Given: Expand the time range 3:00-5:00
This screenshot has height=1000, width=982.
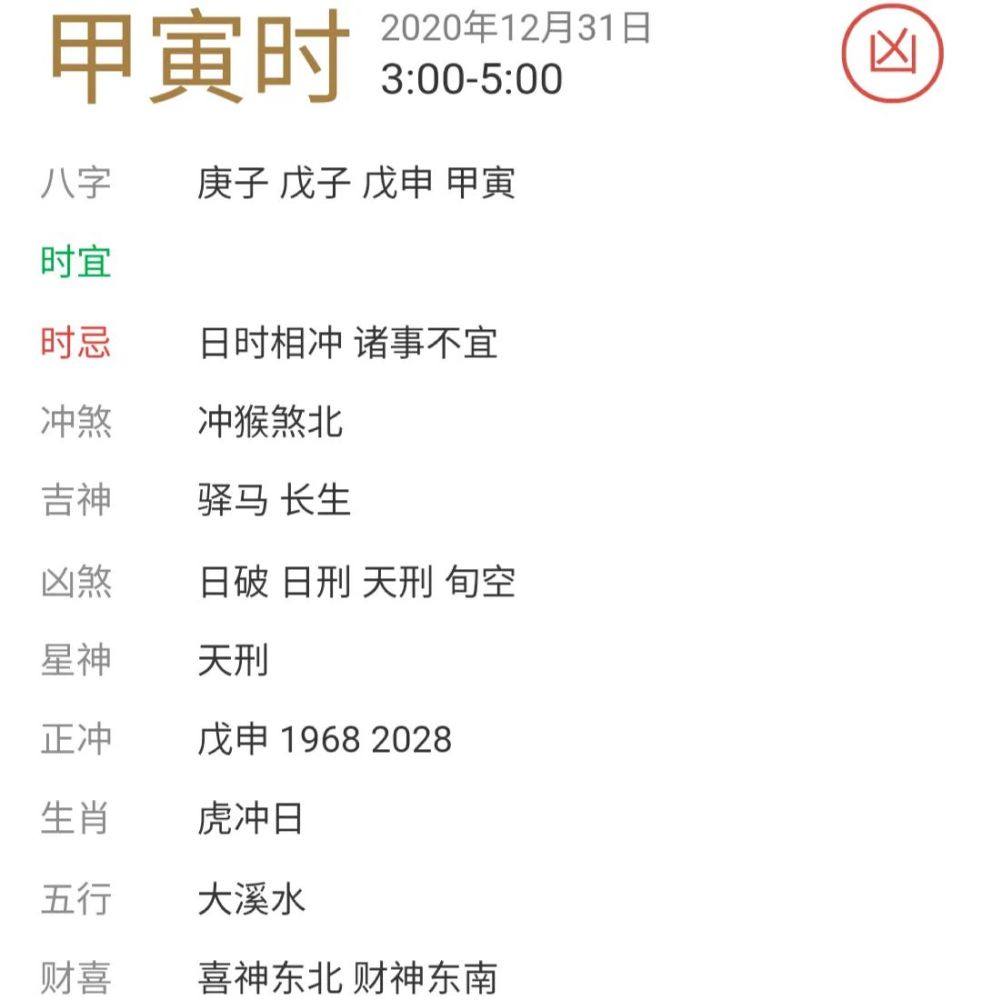Looking at the screenshot, I should point(470,79).
